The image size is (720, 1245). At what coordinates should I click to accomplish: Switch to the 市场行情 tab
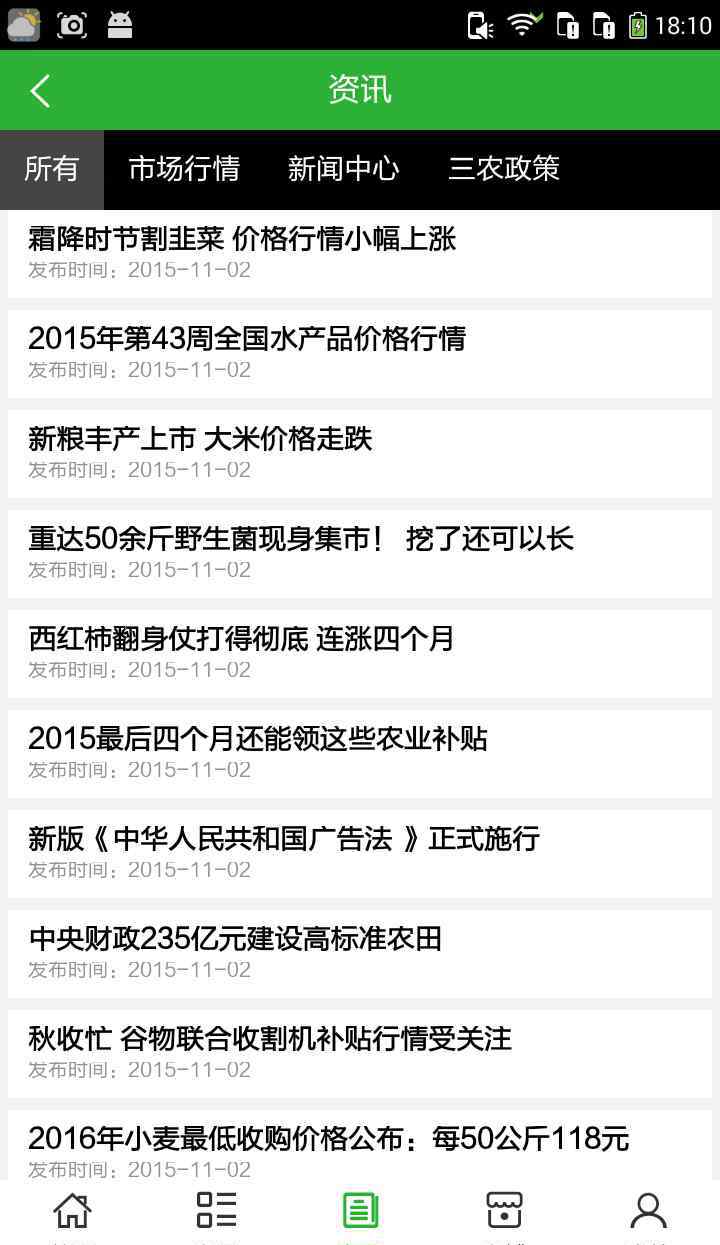pos(184,169)
